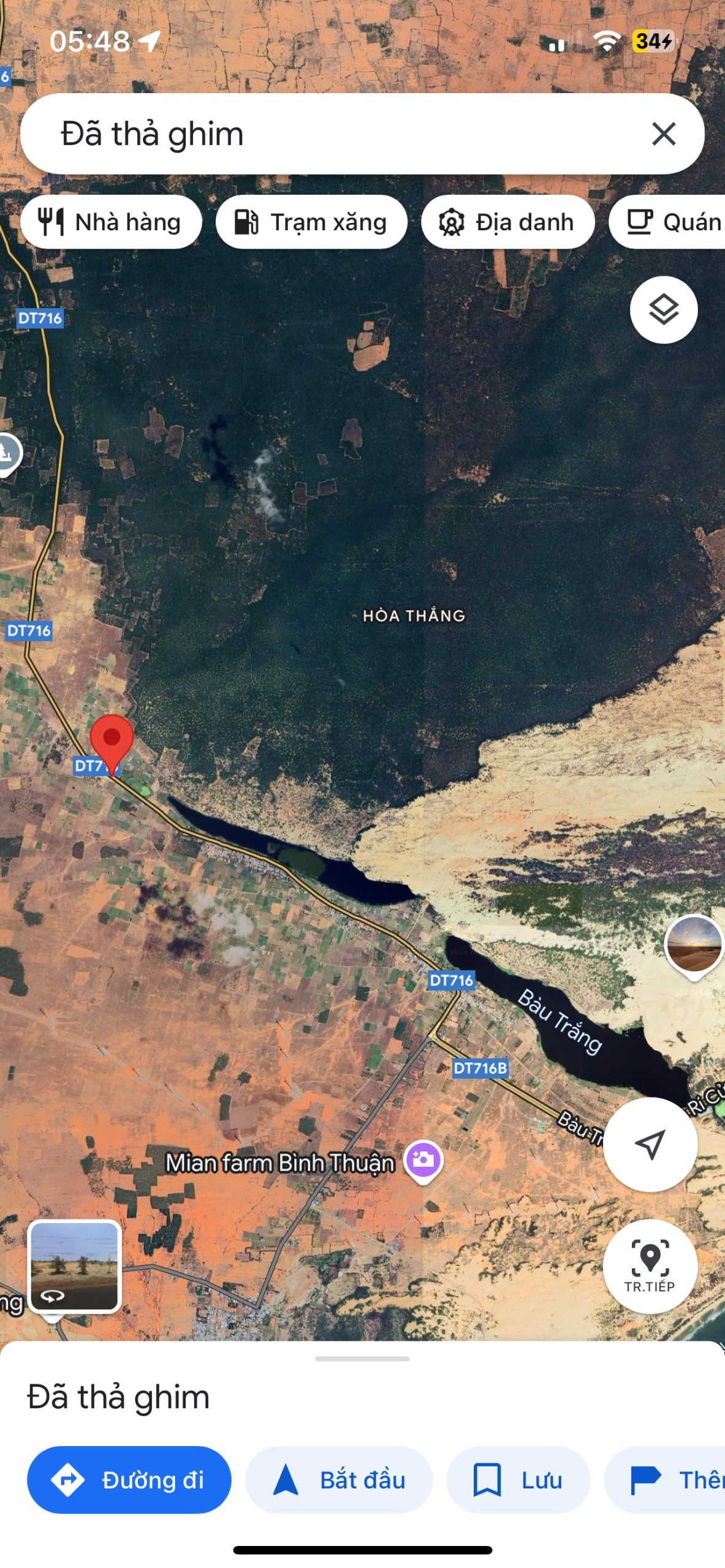The height and width of the screenshot is (1568, 725).
Task: Open TR.TIẾP live view
Action: tap(650, 1265)
